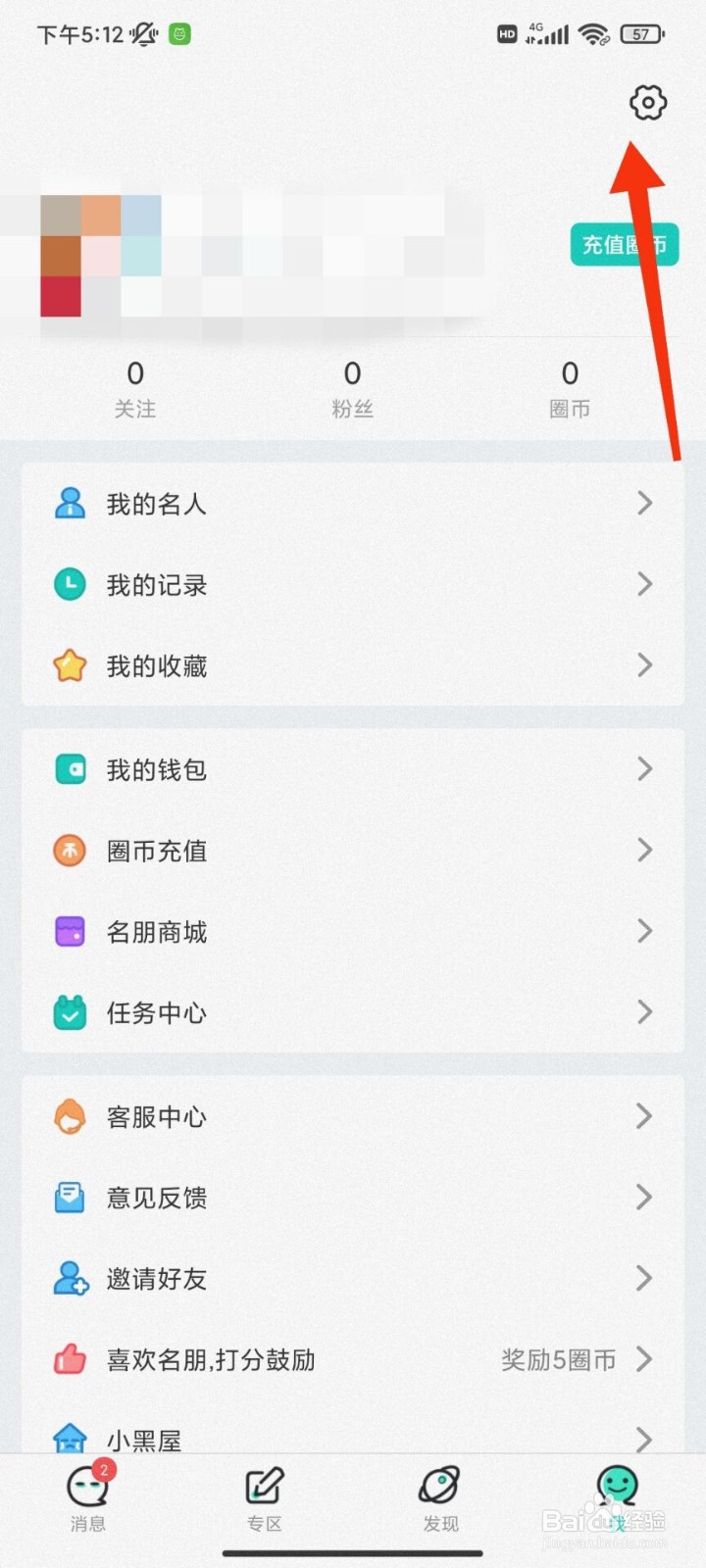Viewport: 706px width, 1568px height.
Task: Open the 我的钱包 wallet icon
Action: (x=69, y=769)
